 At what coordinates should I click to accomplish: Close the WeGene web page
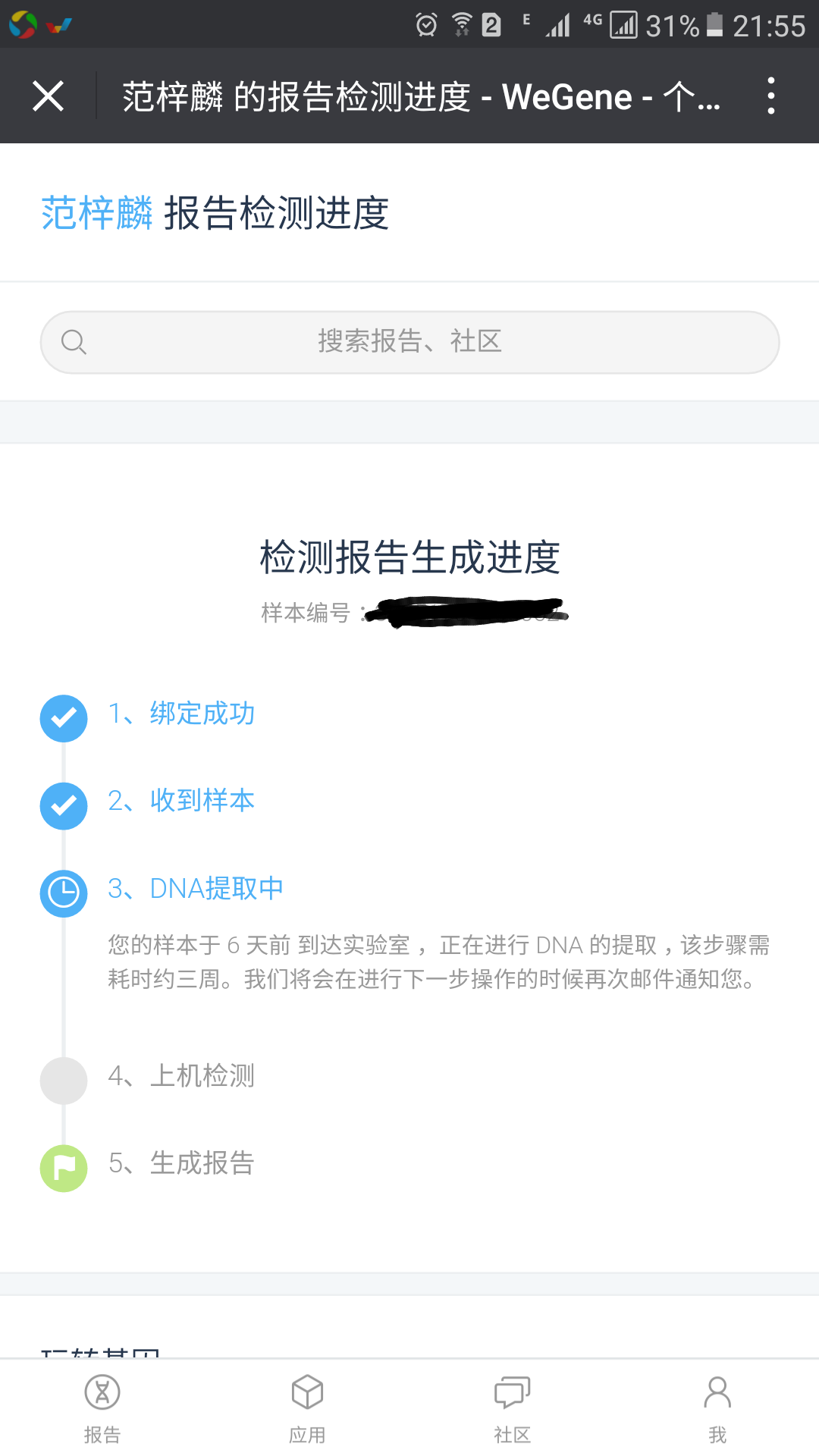(48, 96)
